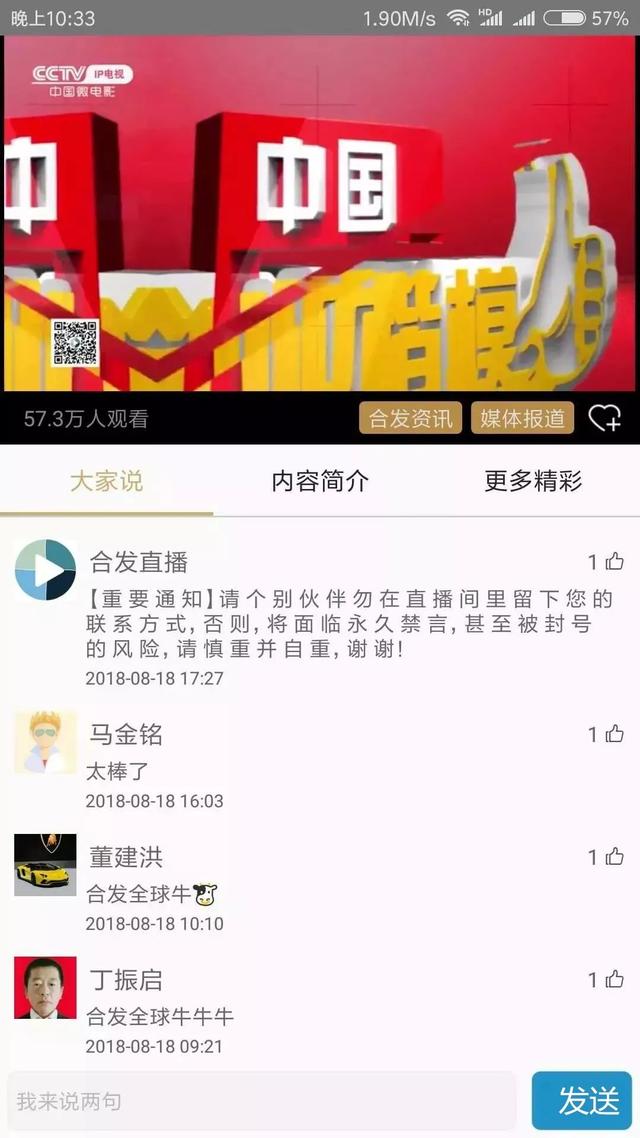Tap the live video player
Viewport: 640px width, 1138px height.
point(320,213)
